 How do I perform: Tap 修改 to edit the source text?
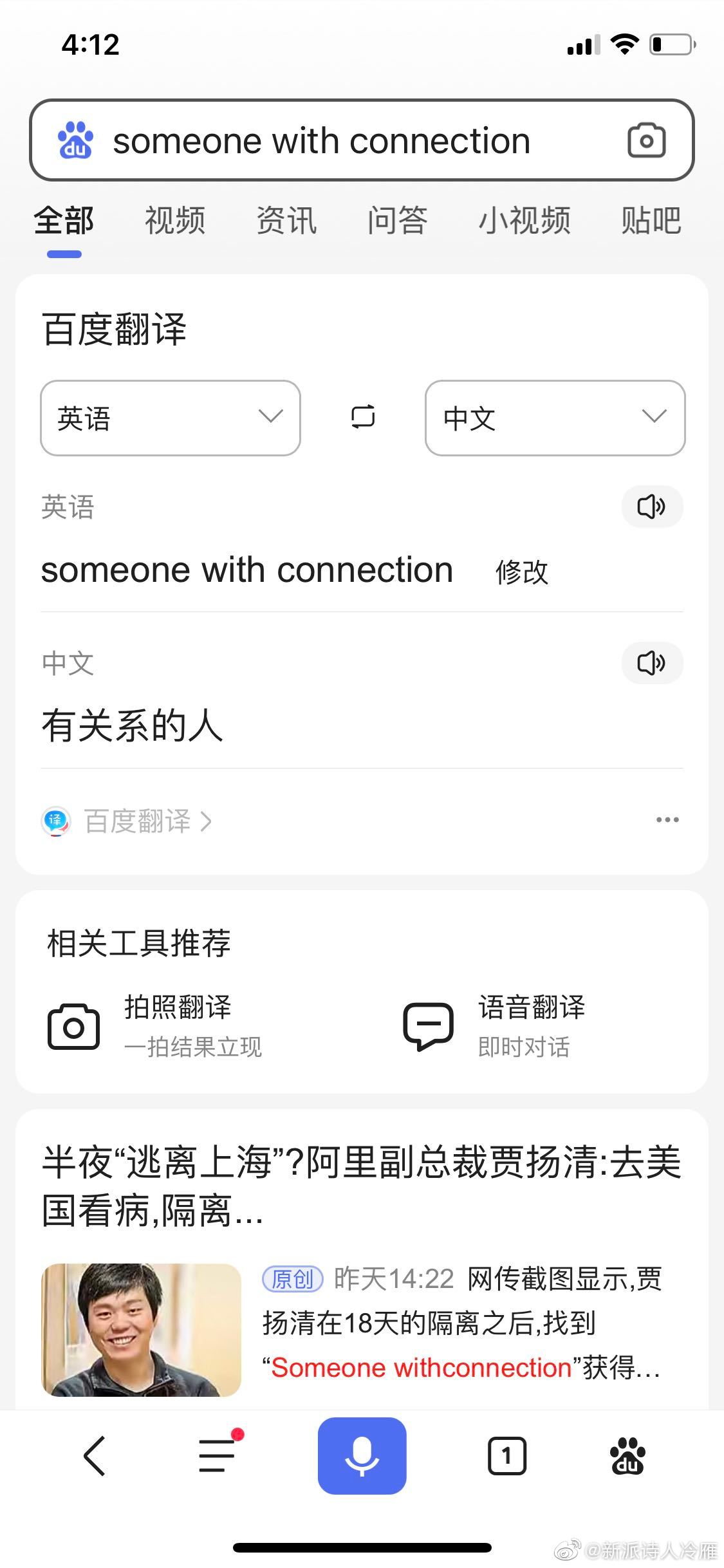[521, 572]
